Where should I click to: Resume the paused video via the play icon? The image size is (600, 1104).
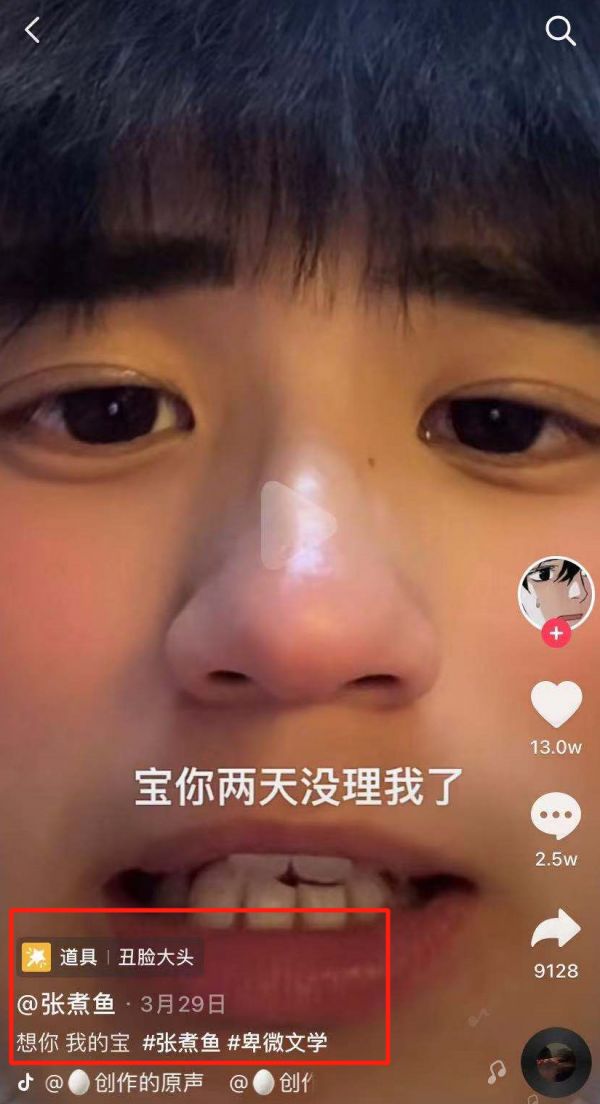[299, 524]
